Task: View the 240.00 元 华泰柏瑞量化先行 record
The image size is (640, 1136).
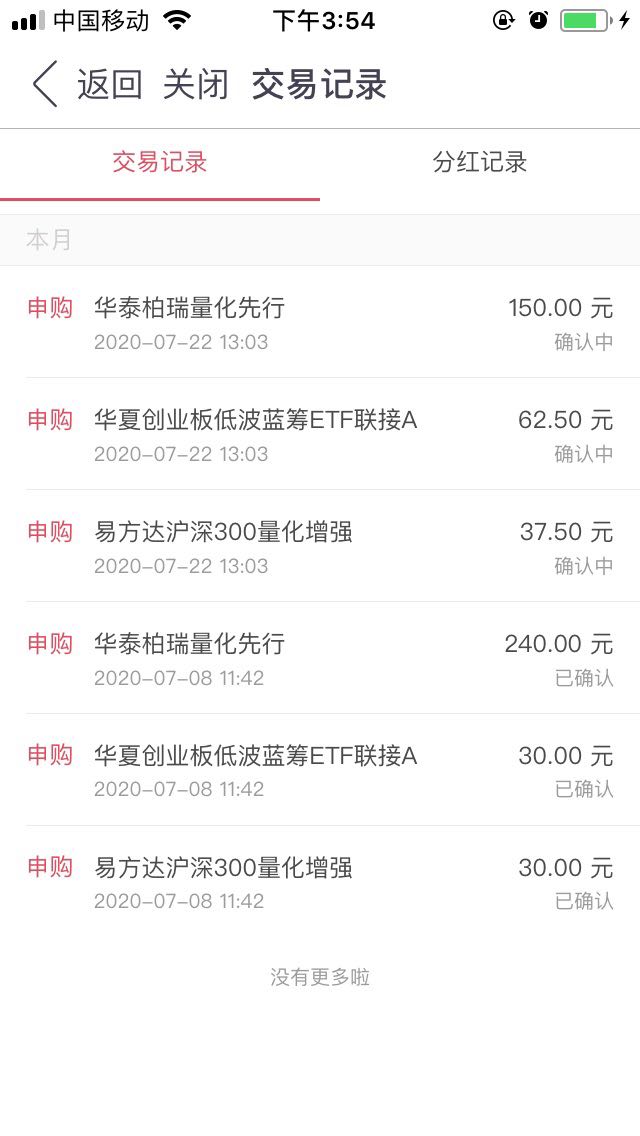Action: pyautogui.click(x=320, y=658)
